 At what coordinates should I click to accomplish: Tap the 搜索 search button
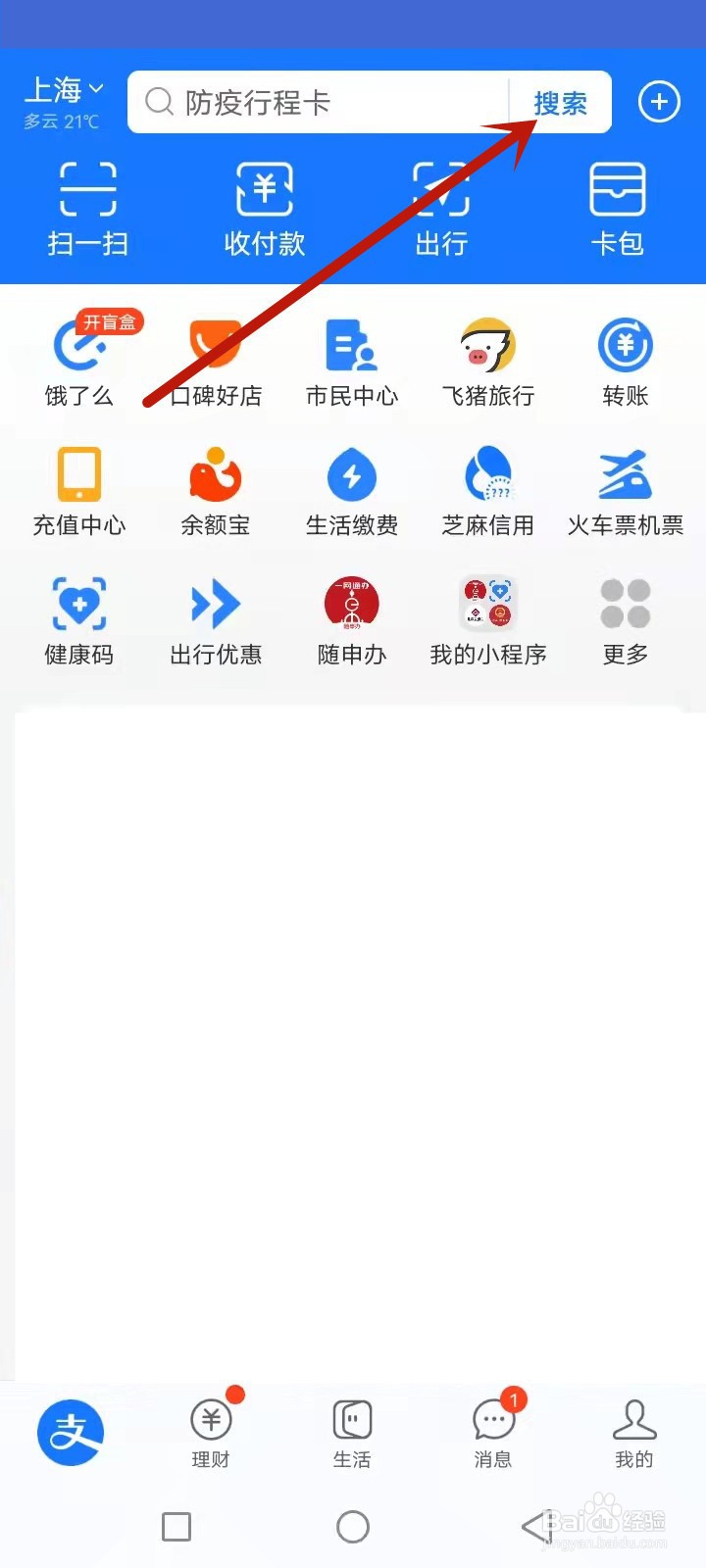click(x=559, y=102)
